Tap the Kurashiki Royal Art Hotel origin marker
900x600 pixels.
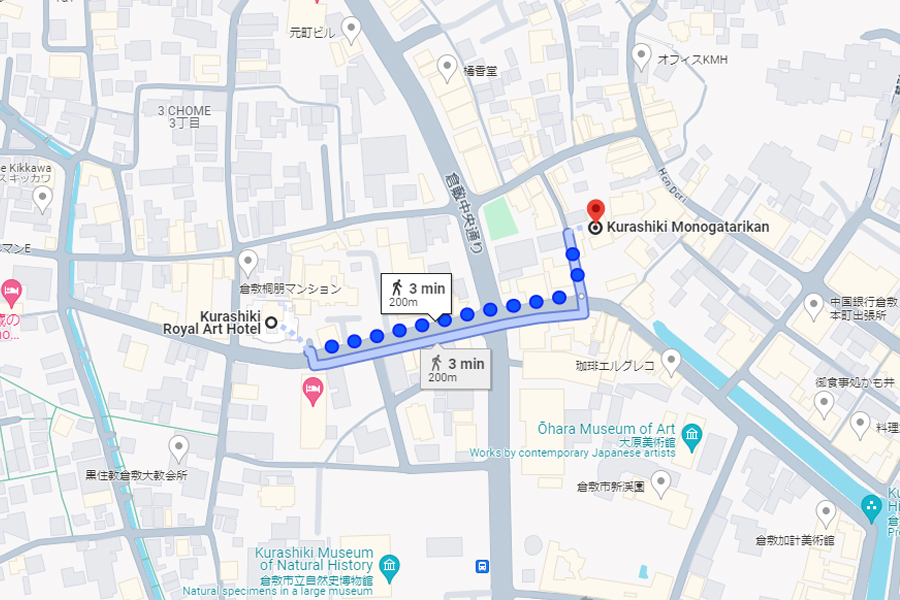click(270, 323)
